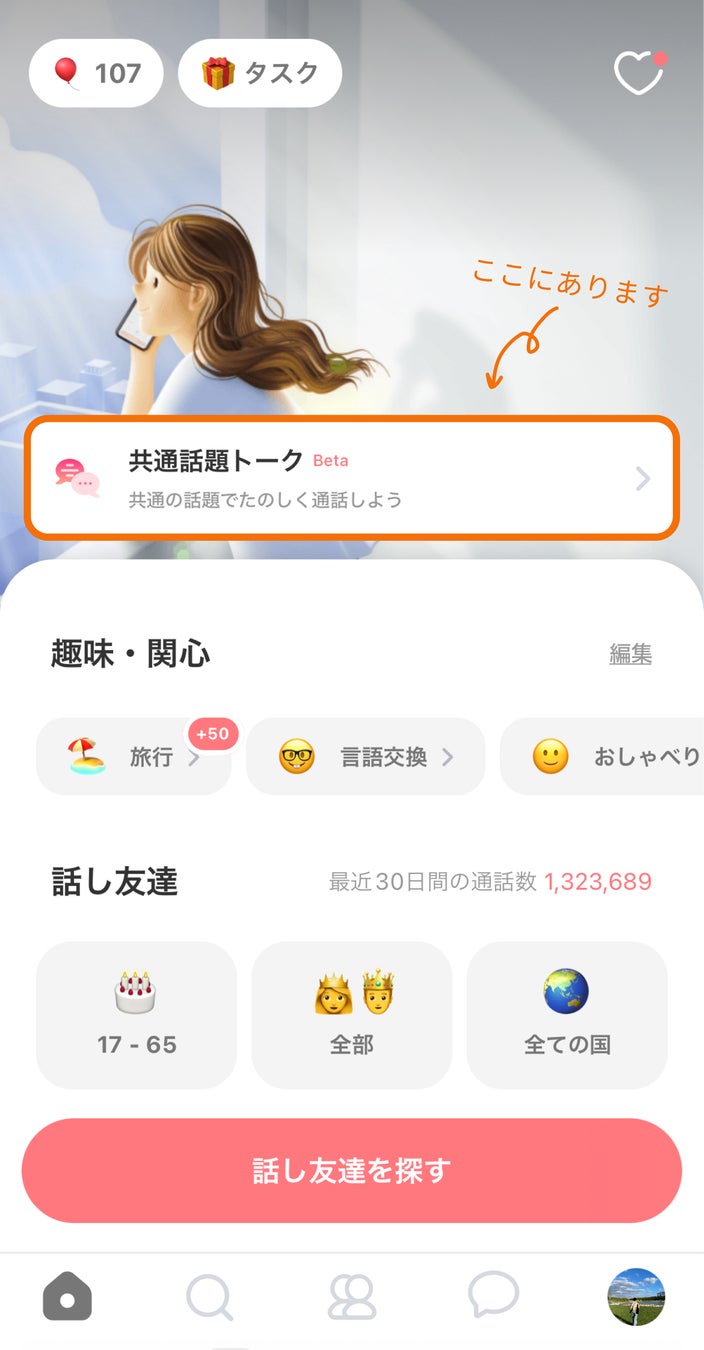Switch to the chat messages tab
704x1350 pixels.
(494, 1296)
